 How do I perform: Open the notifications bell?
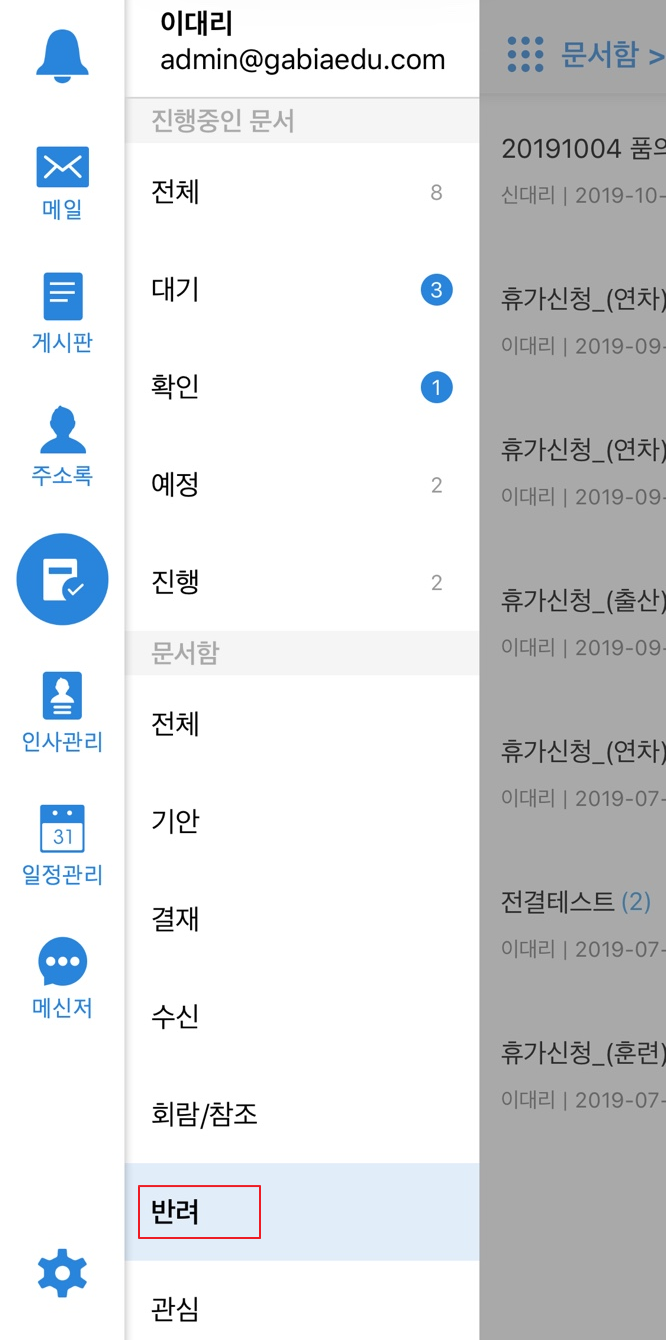point(62,55)
